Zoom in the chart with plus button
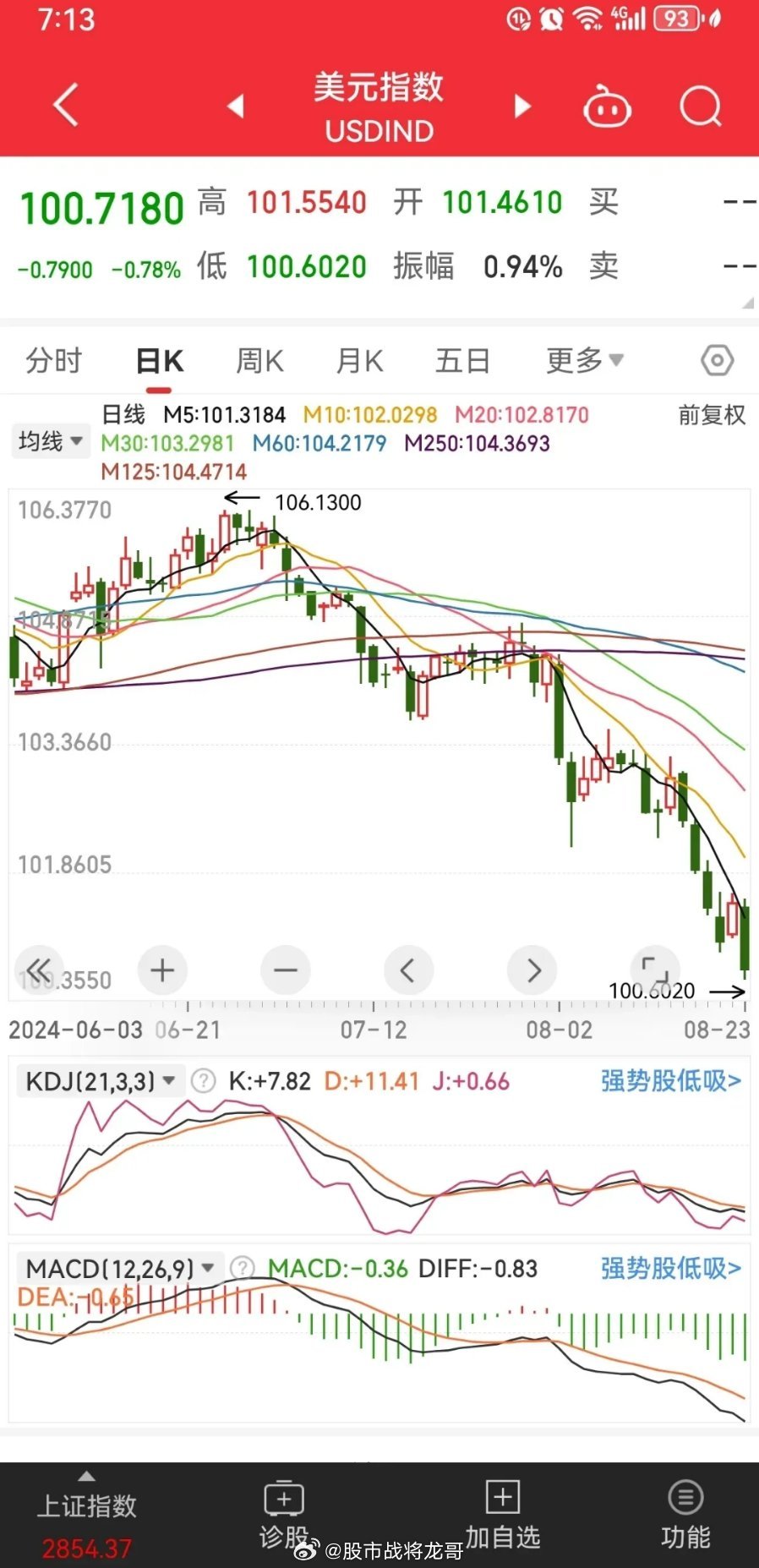 162,970
